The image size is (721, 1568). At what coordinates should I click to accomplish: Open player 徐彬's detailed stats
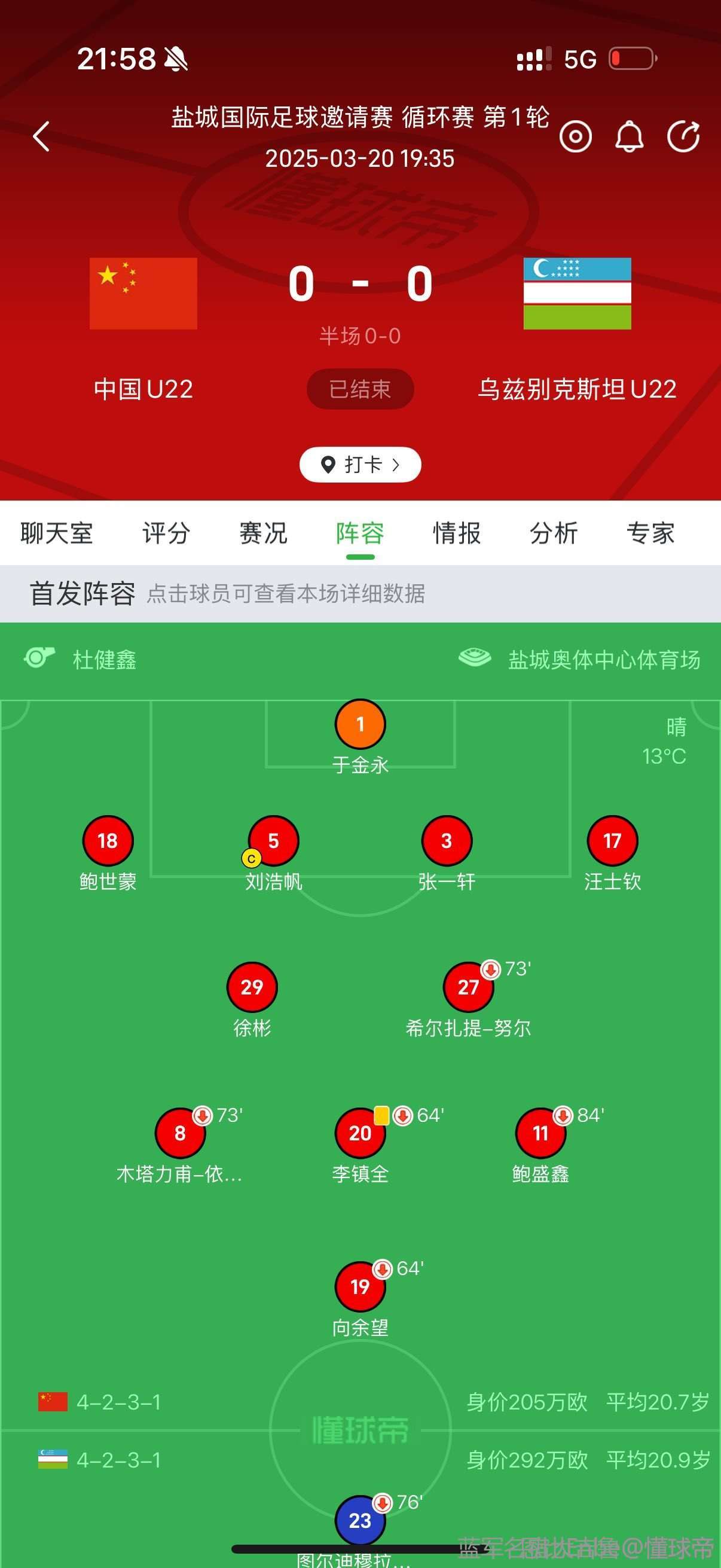coord(252,987)
